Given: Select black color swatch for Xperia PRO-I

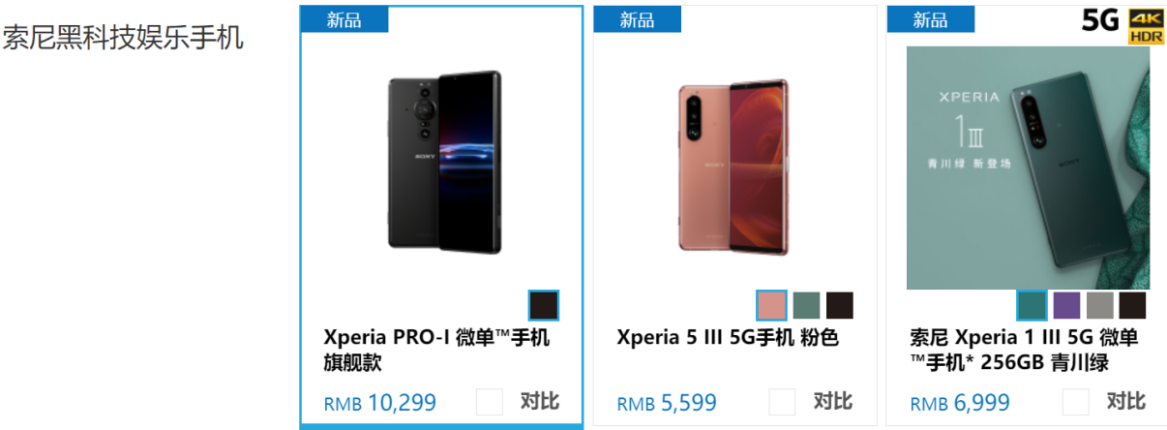Looking at the screenshot, I should tap(543, 305).
